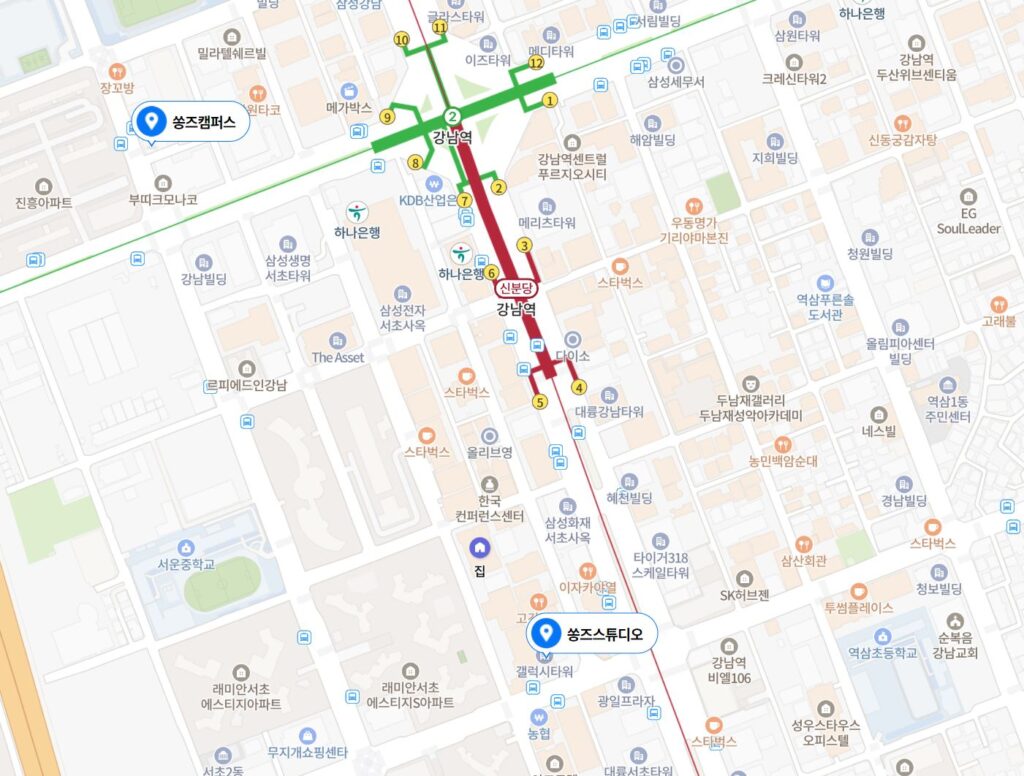The height and width of the screenshot is (776, 1024).
Task: Tap the The Asset building marker
Action: coord(337,340)
